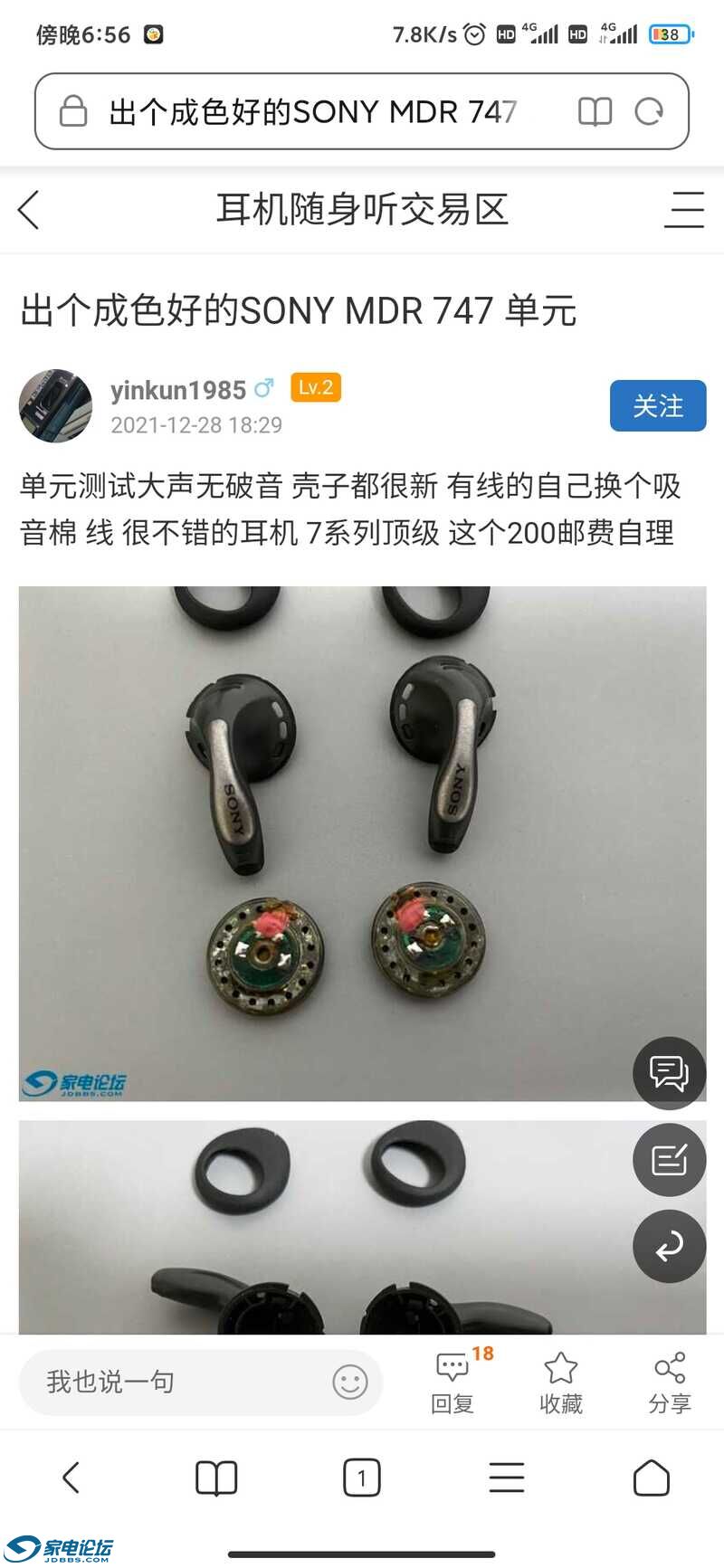Image resolution: width=724 pixels, height=1568 pixels.
Task: Tap the floating return arrow icon
Action: tap(669, 1246)
